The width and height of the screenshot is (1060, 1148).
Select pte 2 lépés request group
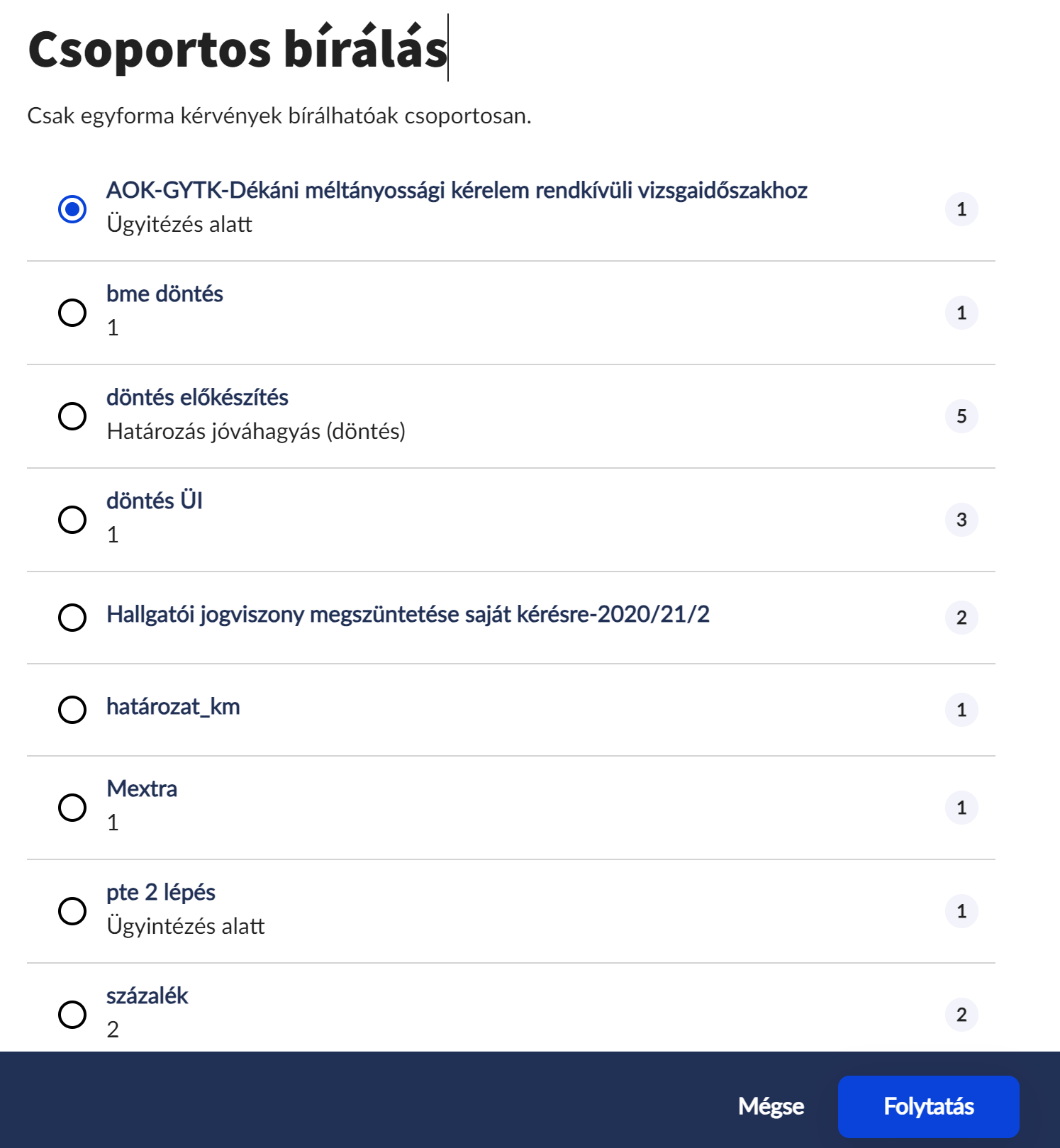click(x=72, y=911)
